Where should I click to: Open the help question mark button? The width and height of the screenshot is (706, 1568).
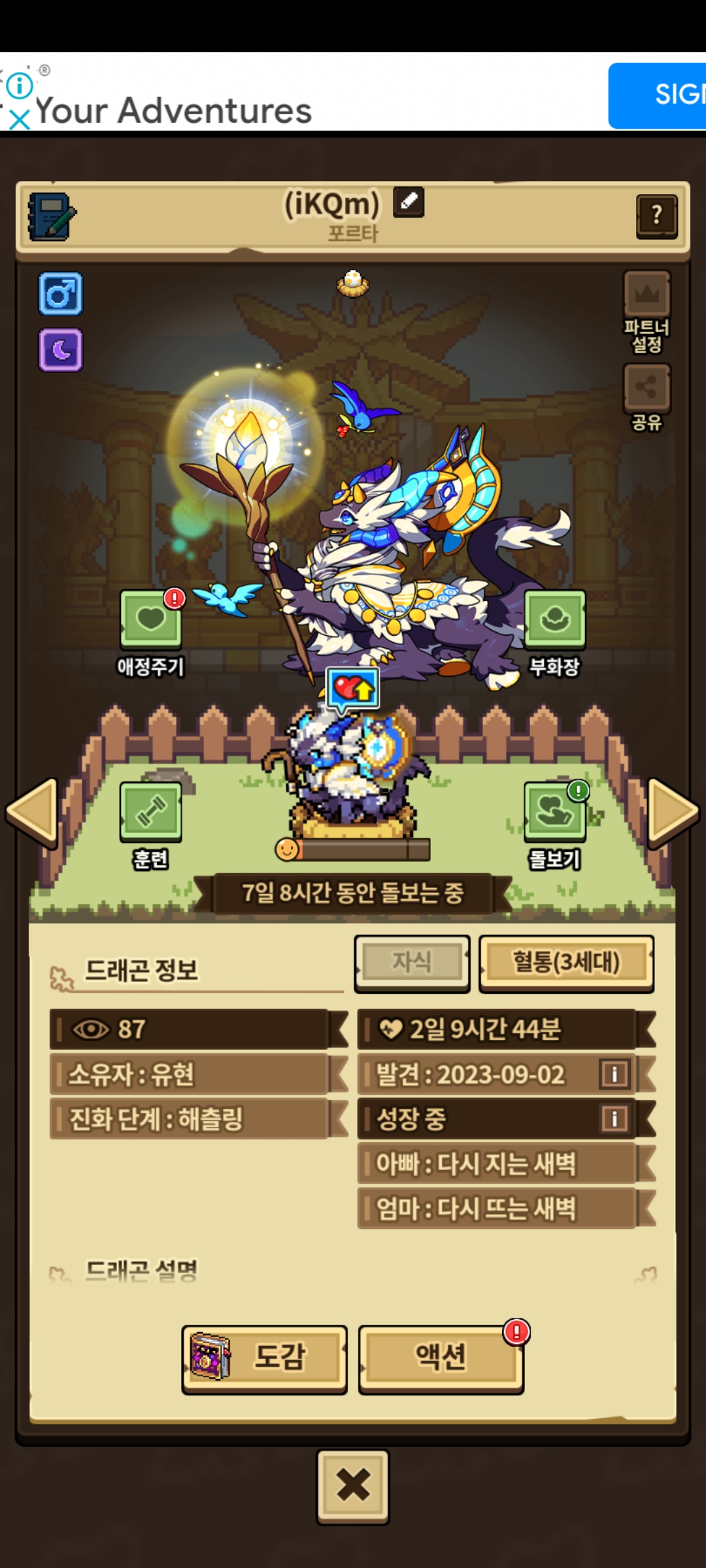coord(656,216)
